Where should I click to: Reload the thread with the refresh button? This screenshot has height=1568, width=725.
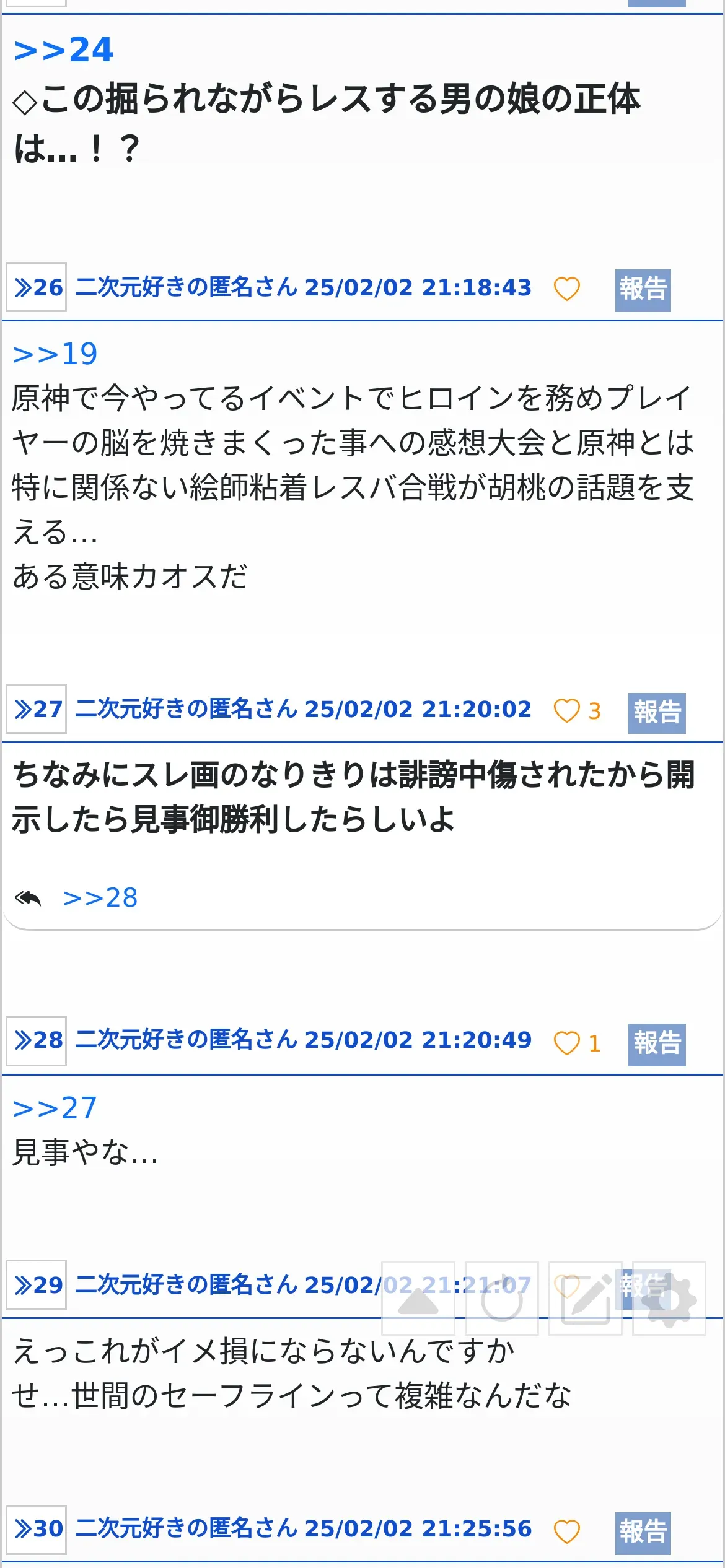pyautogui.click(x=502, y=1299)
